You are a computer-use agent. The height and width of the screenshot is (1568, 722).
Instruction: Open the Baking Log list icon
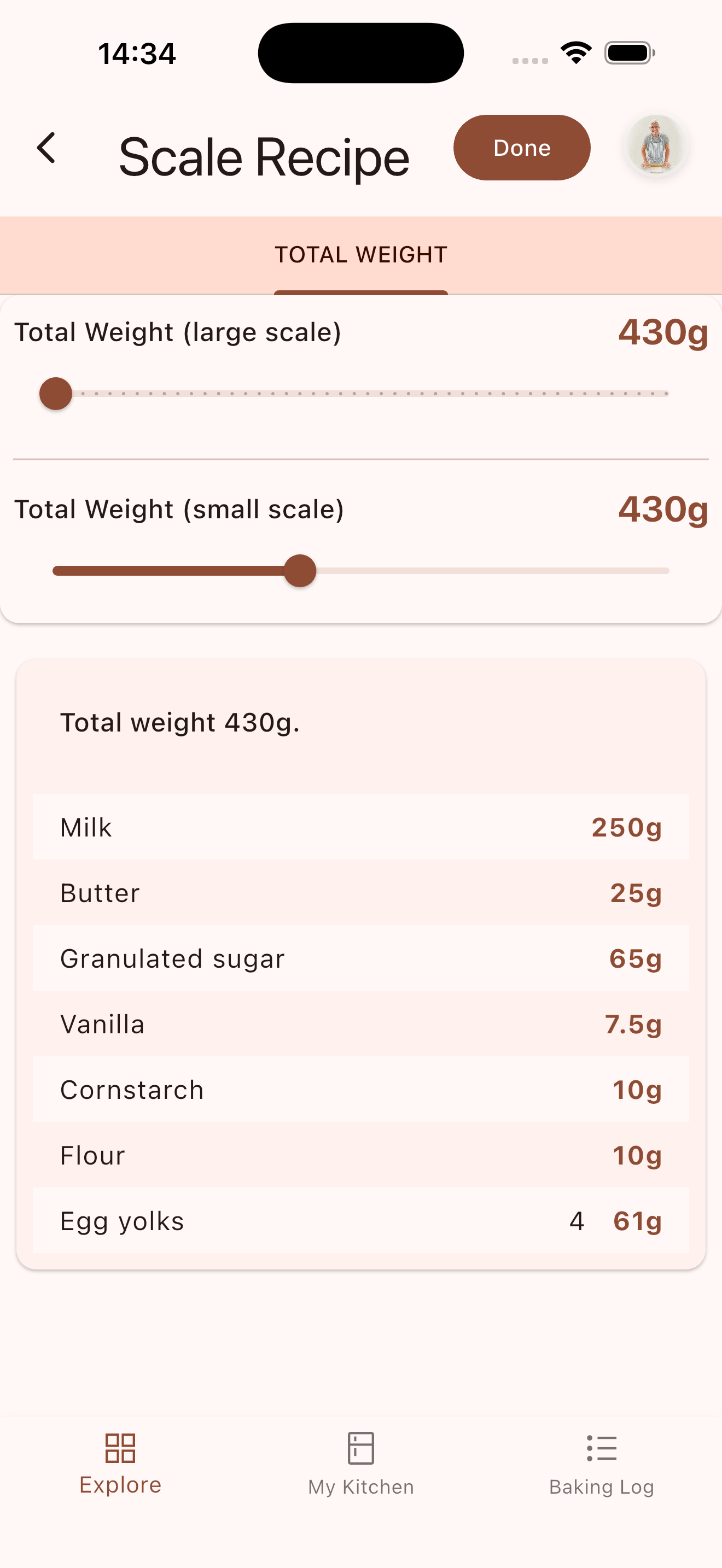pos(602,1446)
